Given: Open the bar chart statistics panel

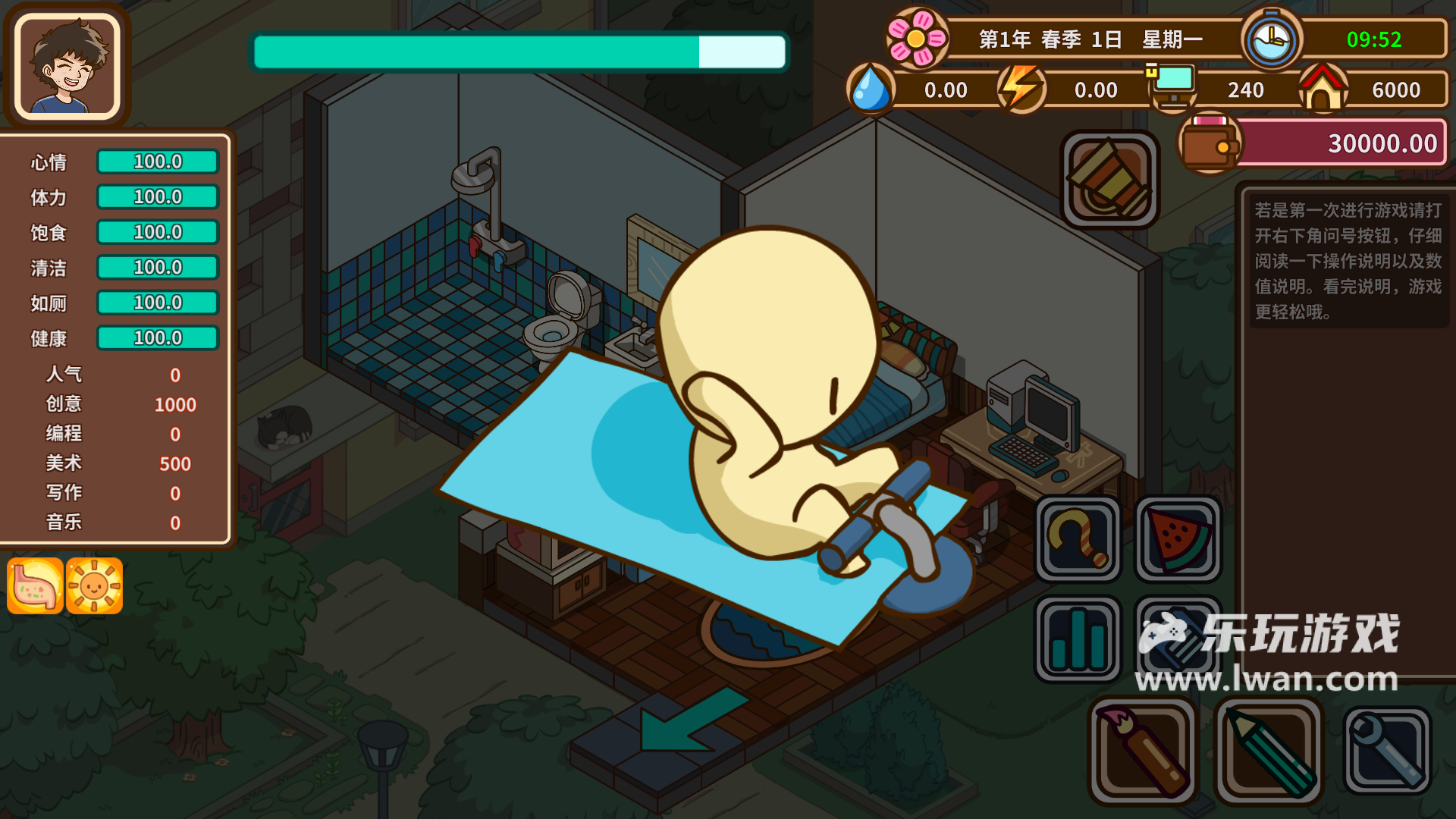Looking at the screenshot, I should (x=1078, y=639).
